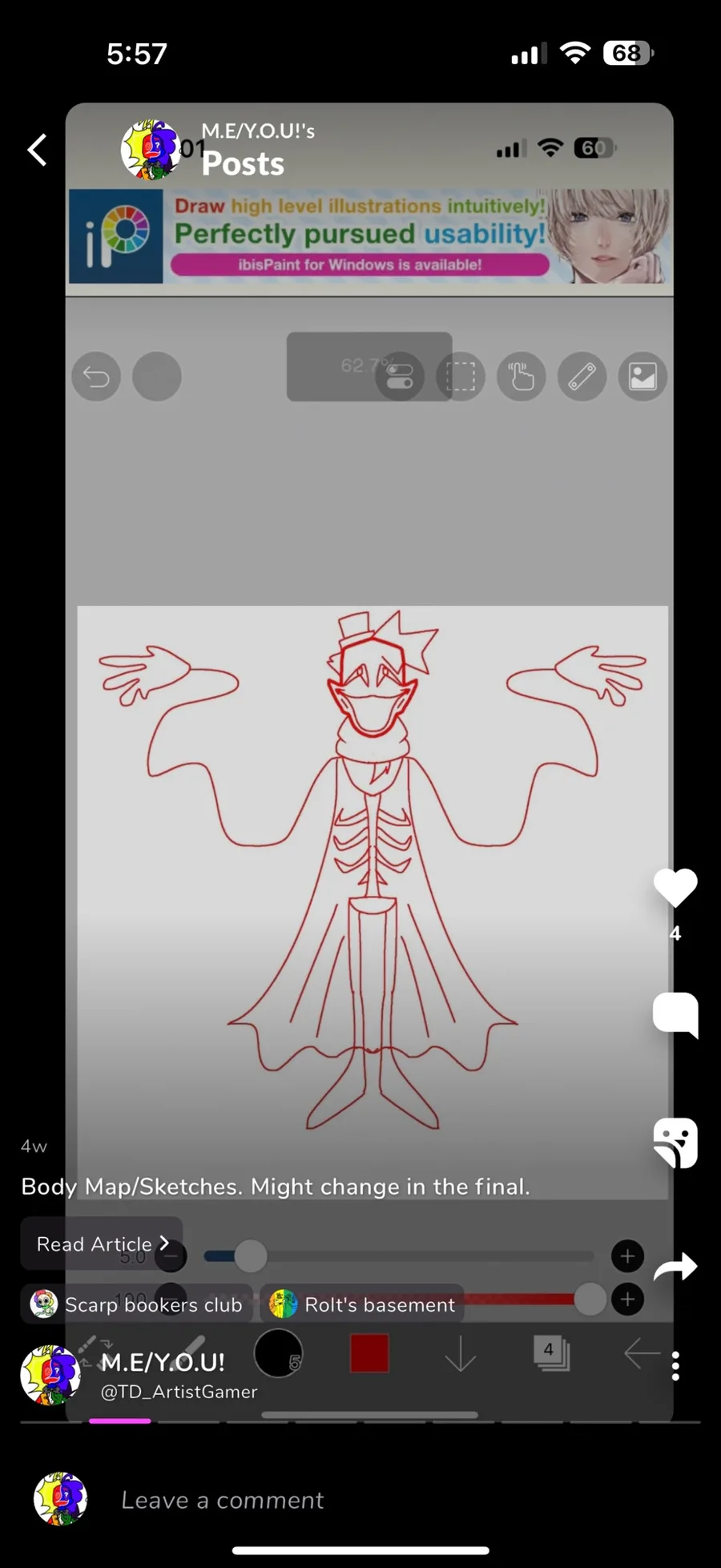The height and width of the screenshot is (1568, 721).
Task: Open the comments bubble icon
Action: click(x=675, y=1014)
